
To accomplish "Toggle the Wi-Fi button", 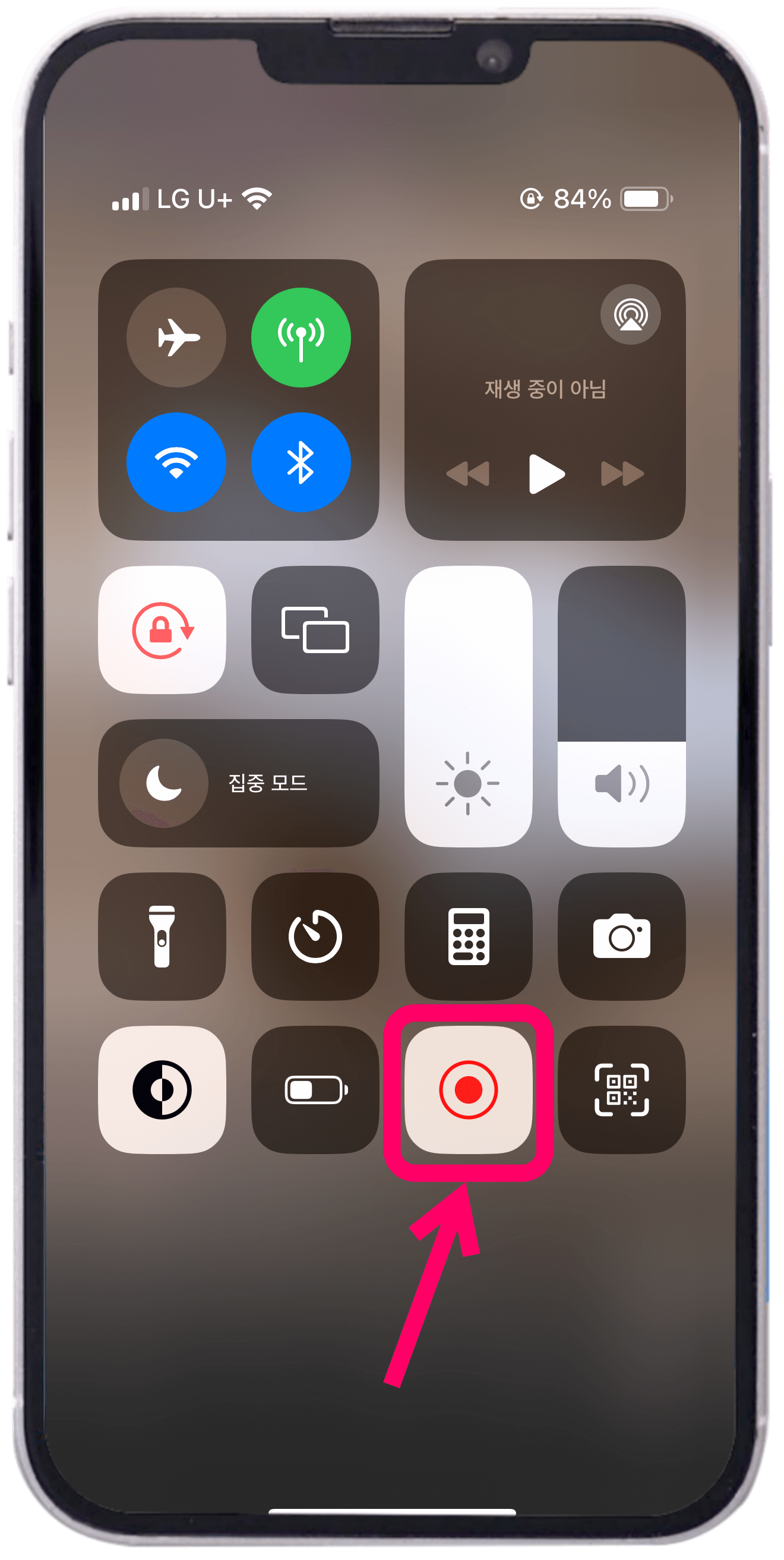I will point(176,462).
